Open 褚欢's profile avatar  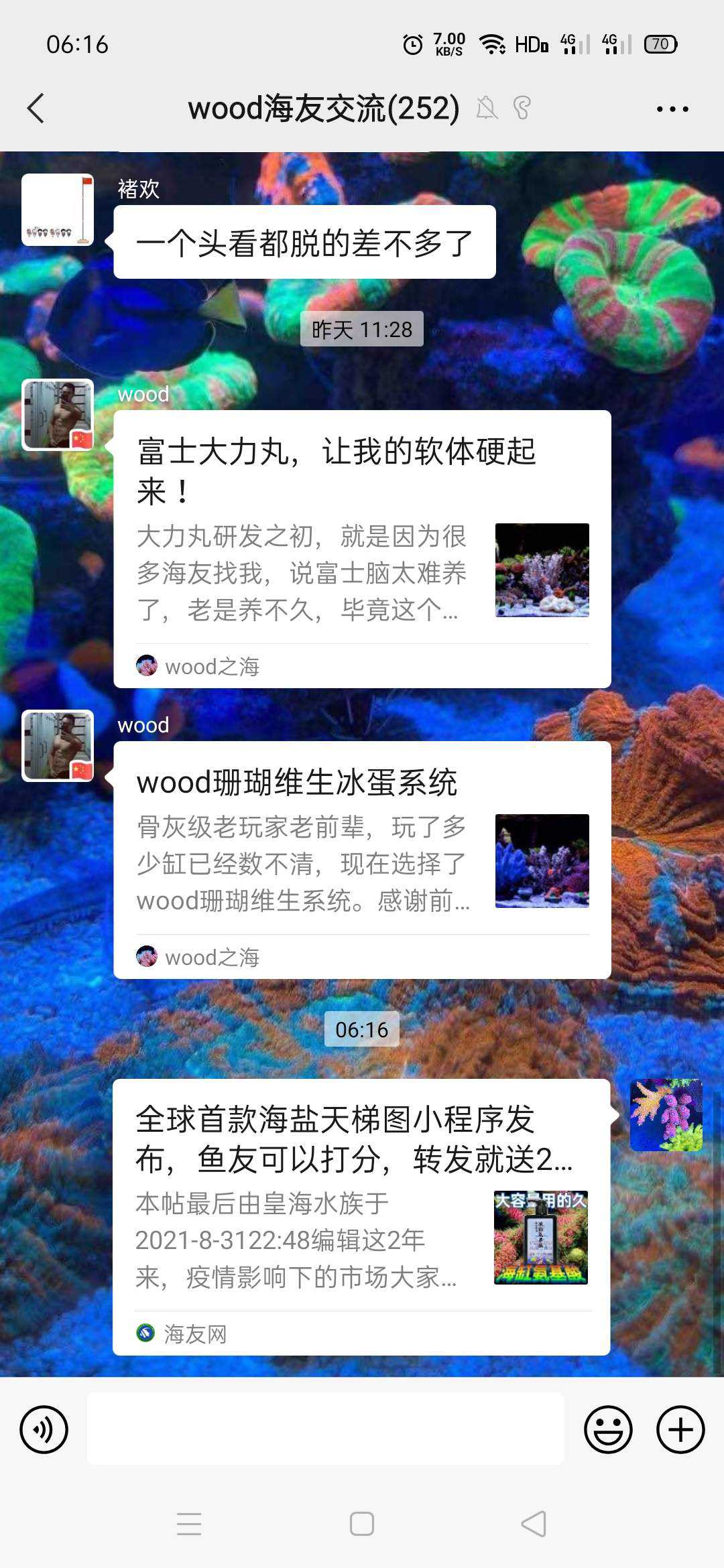[x=58, y=210]
